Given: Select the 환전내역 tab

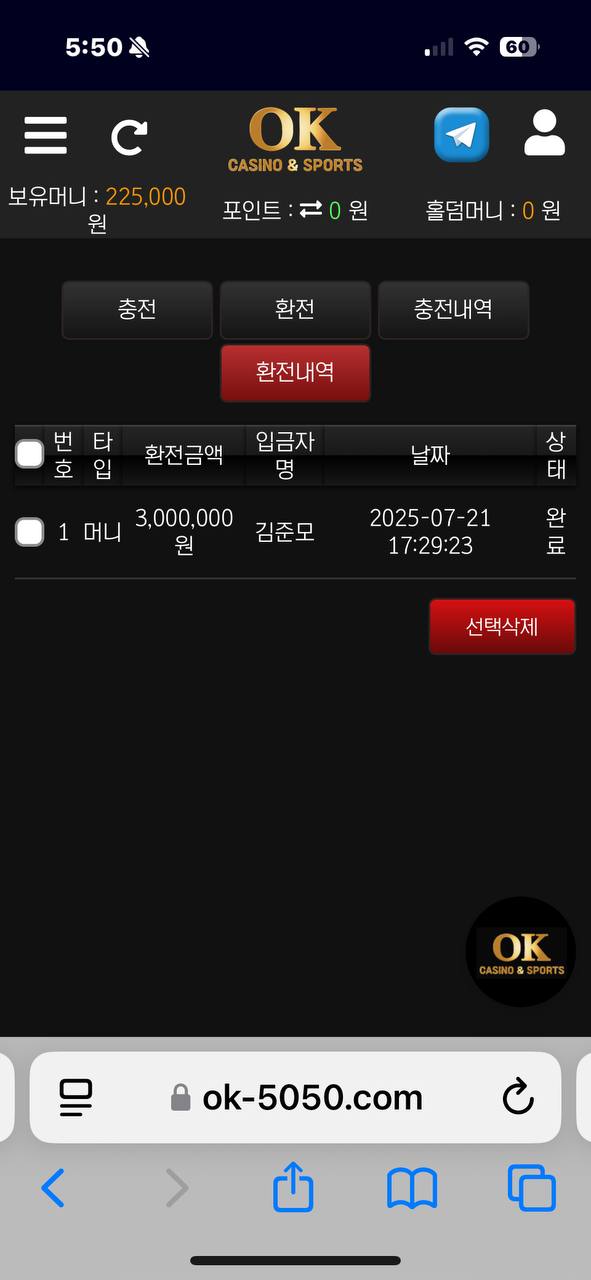Looking at the screenshot, I should click(x=295, y=373).
